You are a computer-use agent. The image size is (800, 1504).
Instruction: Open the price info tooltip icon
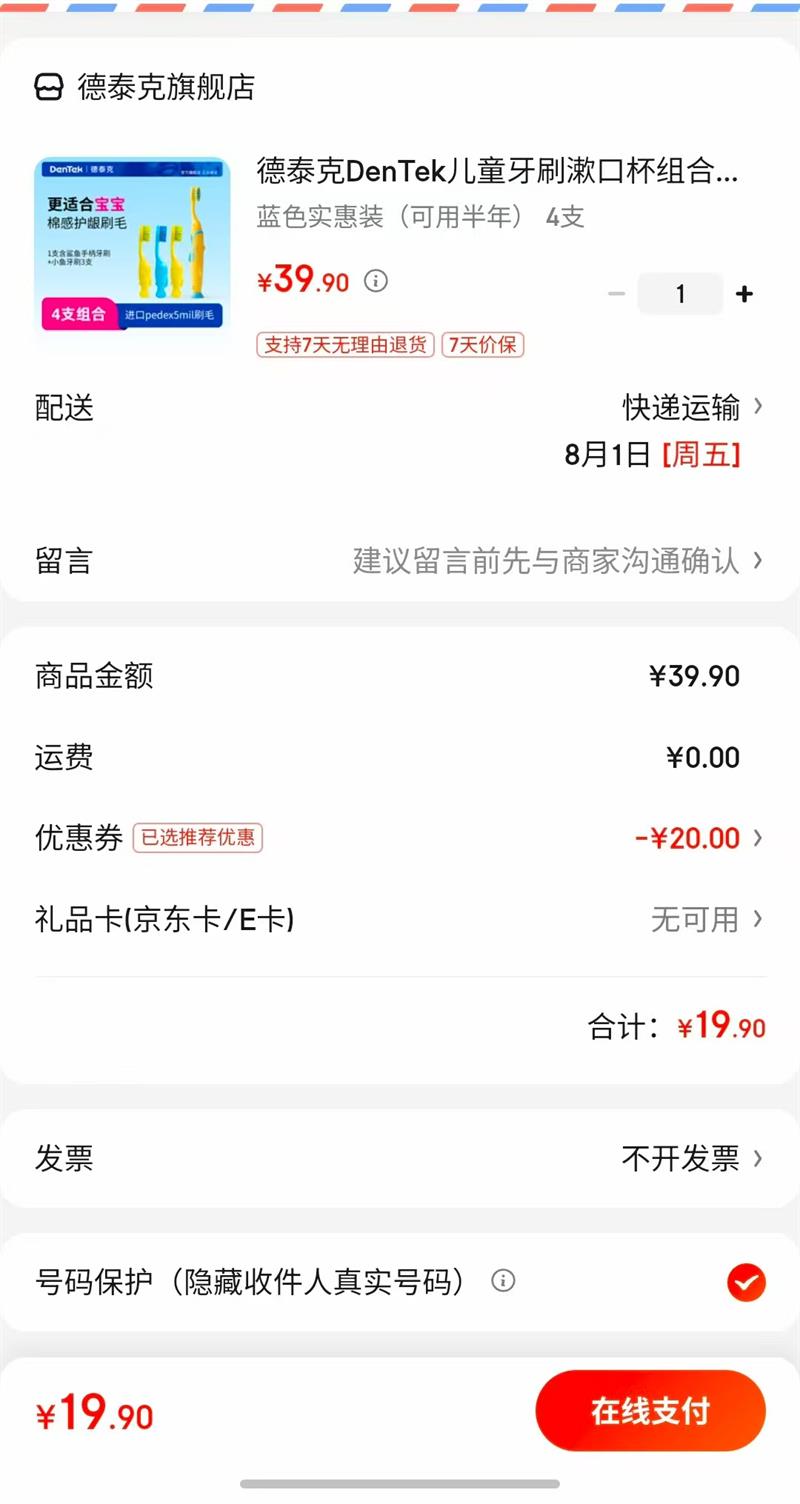pyautogui.click(x=375, y=281)
